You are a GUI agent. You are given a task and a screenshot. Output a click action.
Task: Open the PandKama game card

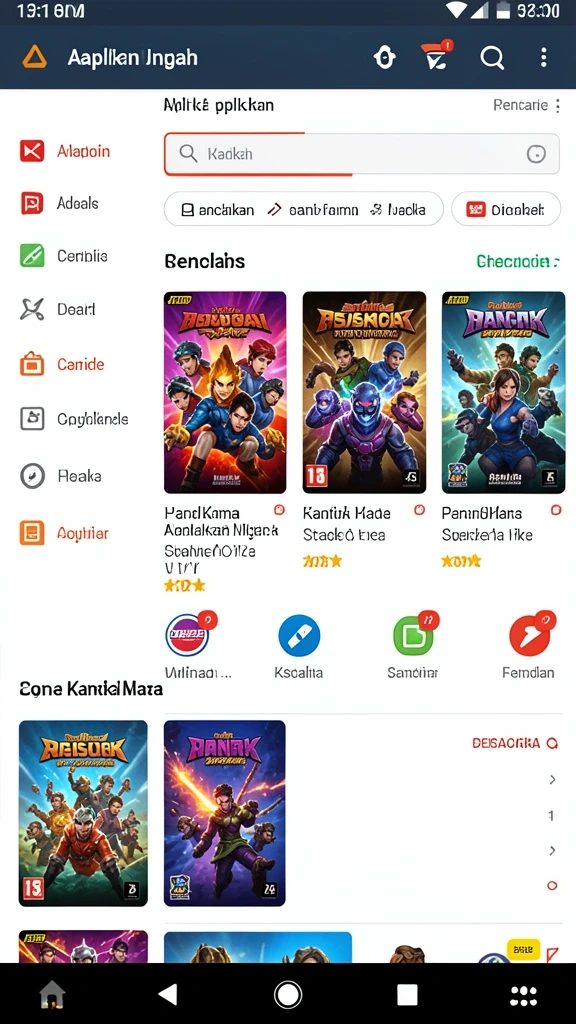225,392
